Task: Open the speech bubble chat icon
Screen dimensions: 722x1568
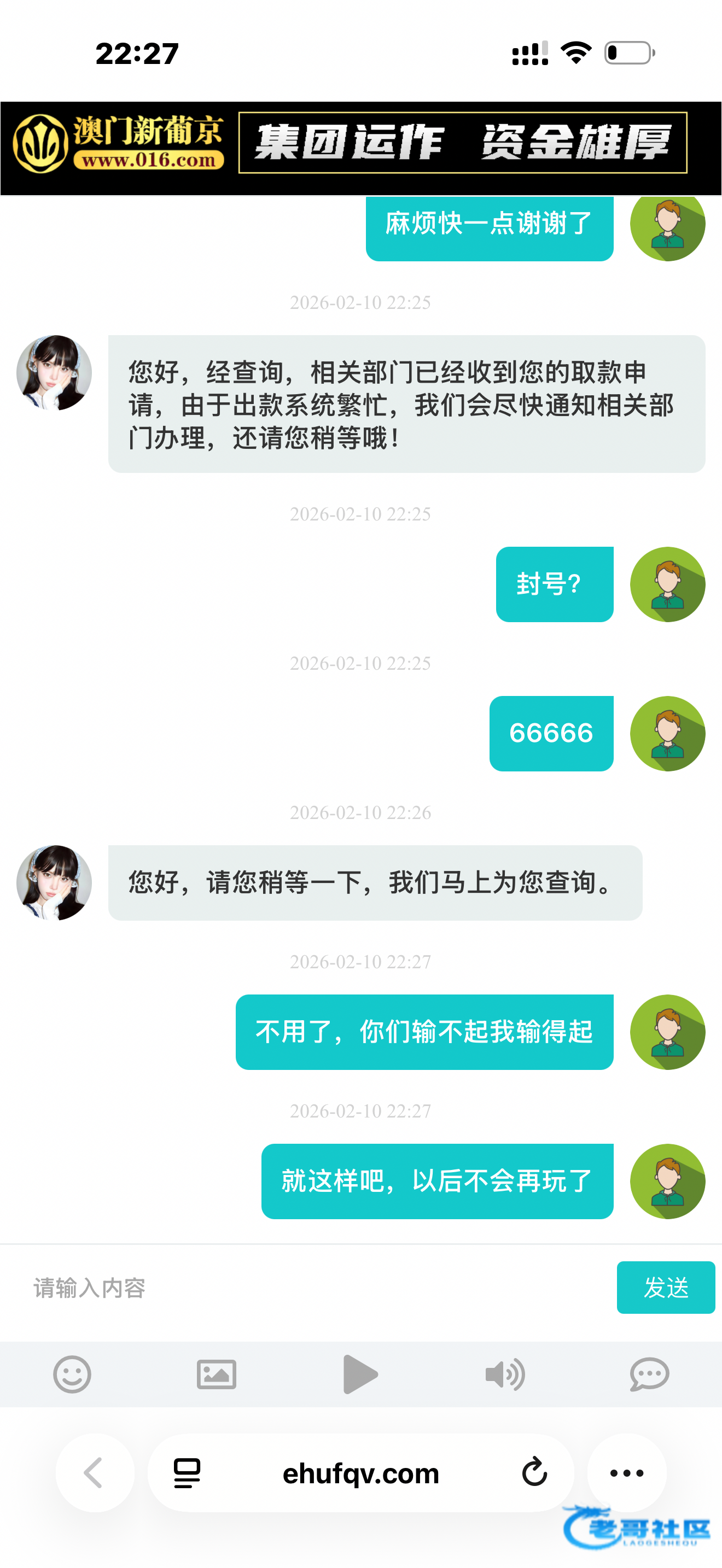Action: [649, 1374]
